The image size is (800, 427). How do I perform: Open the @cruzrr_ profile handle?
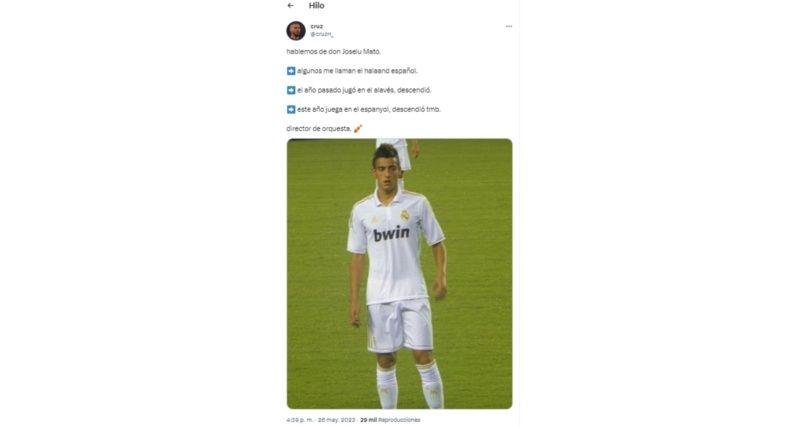tap(321, 34)
